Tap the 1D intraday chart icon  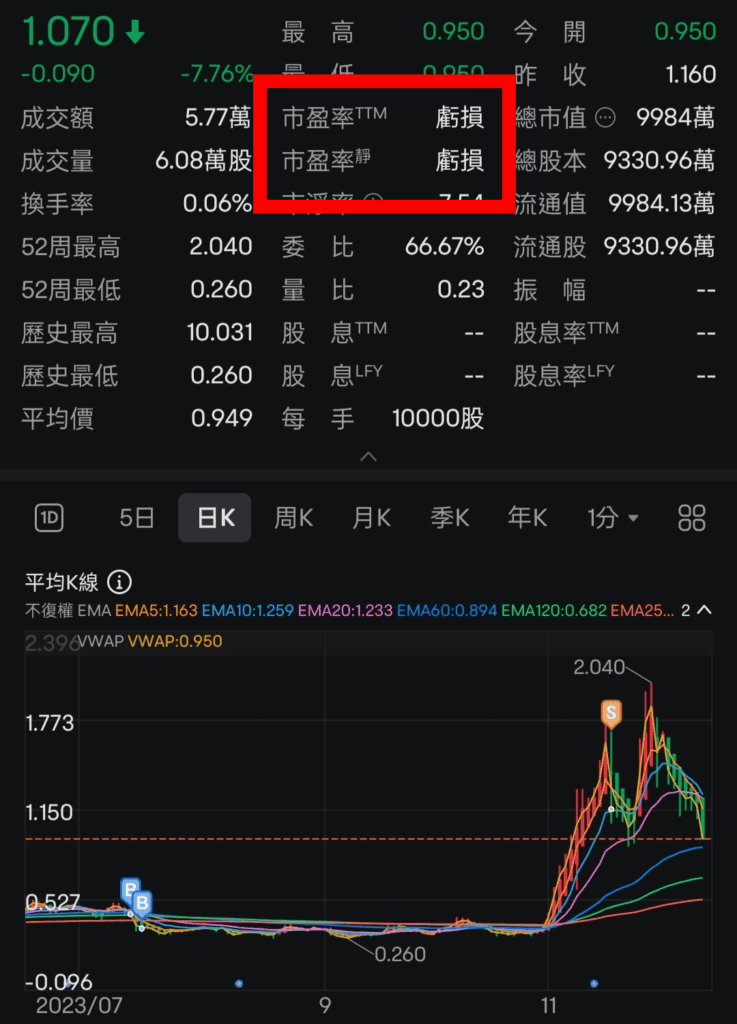[x=49, y=518]
